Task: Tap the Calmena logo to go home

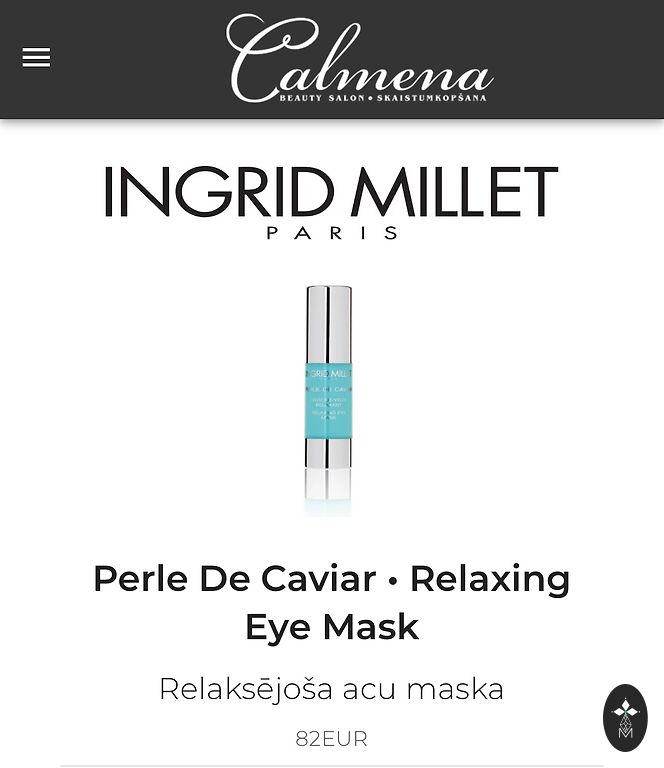Action: click(359, 58)
